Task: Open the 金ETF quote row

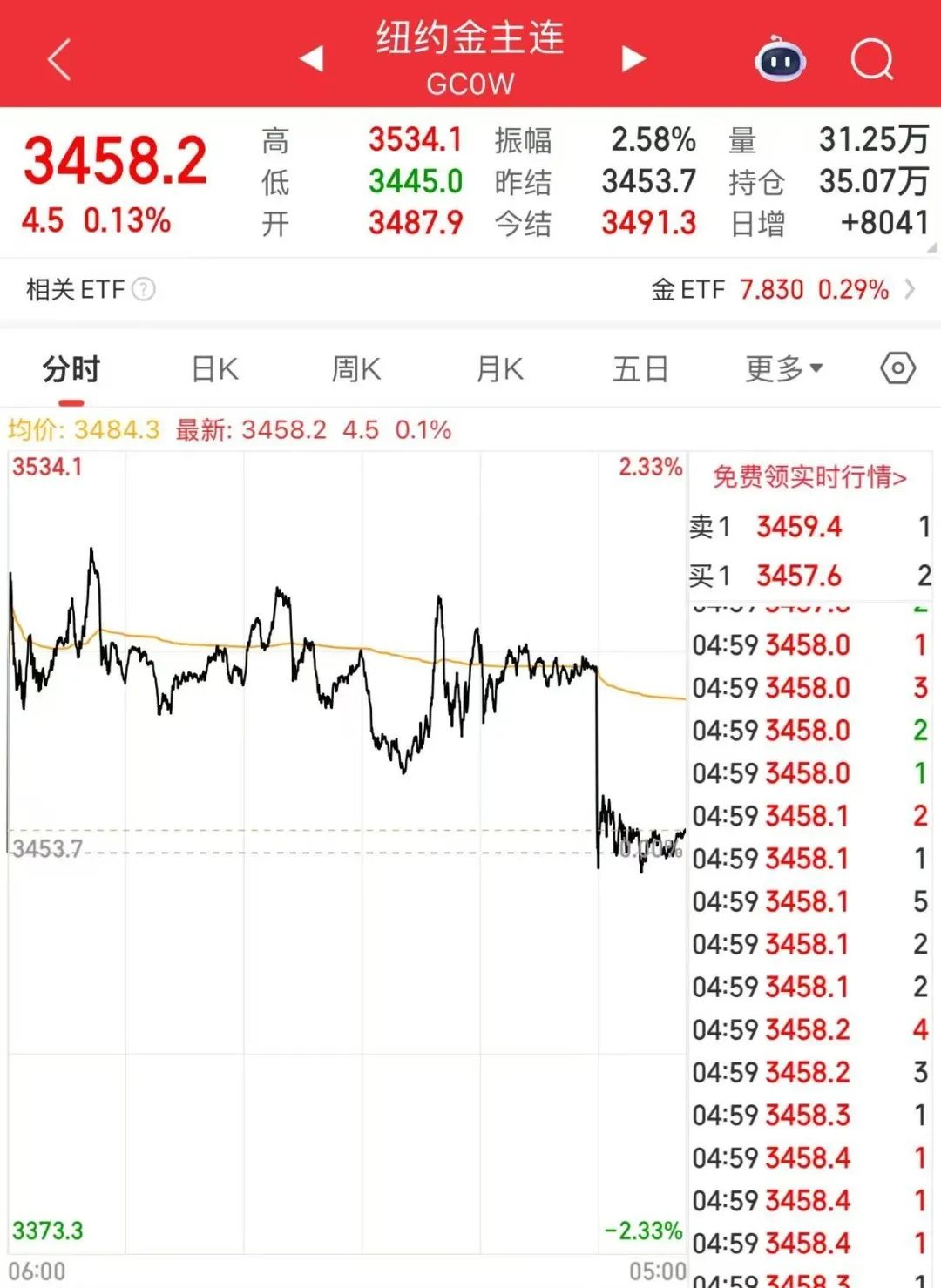Action: pos(782,289)
